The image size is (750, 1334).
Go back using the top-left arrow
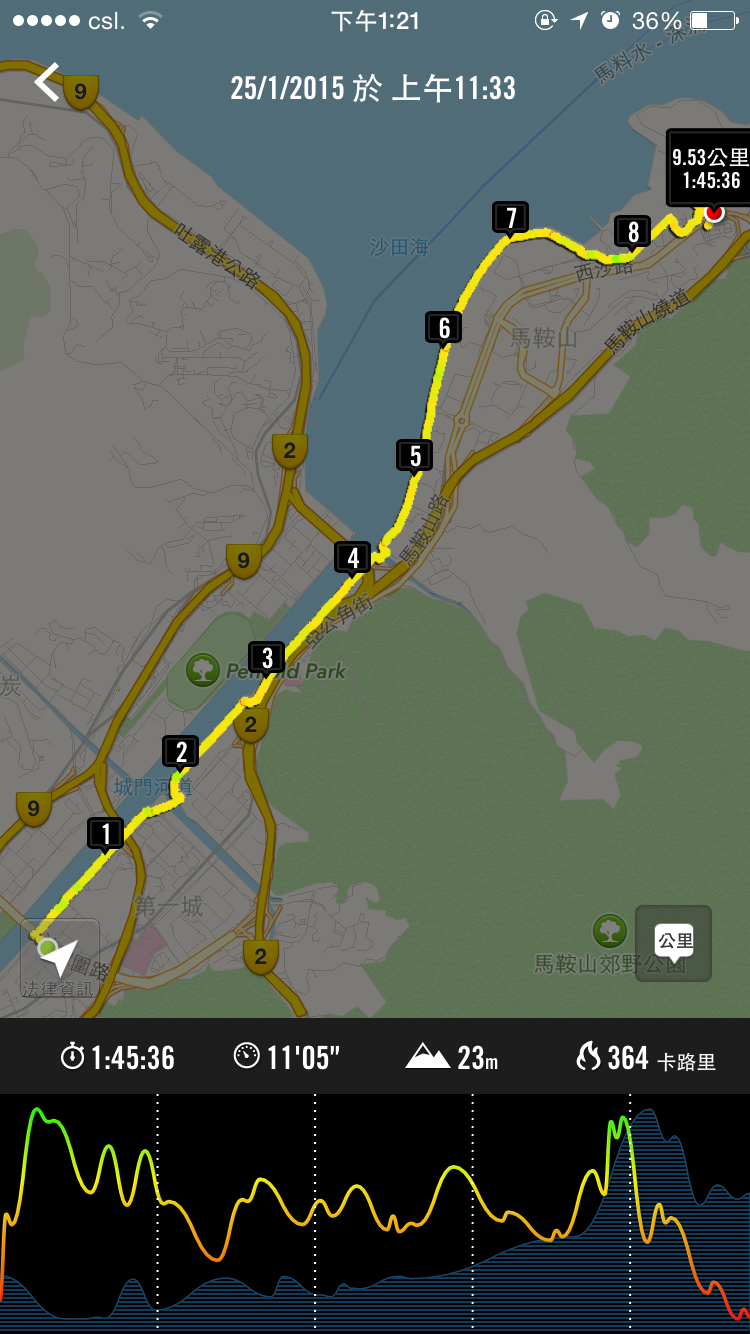point(48,83)
